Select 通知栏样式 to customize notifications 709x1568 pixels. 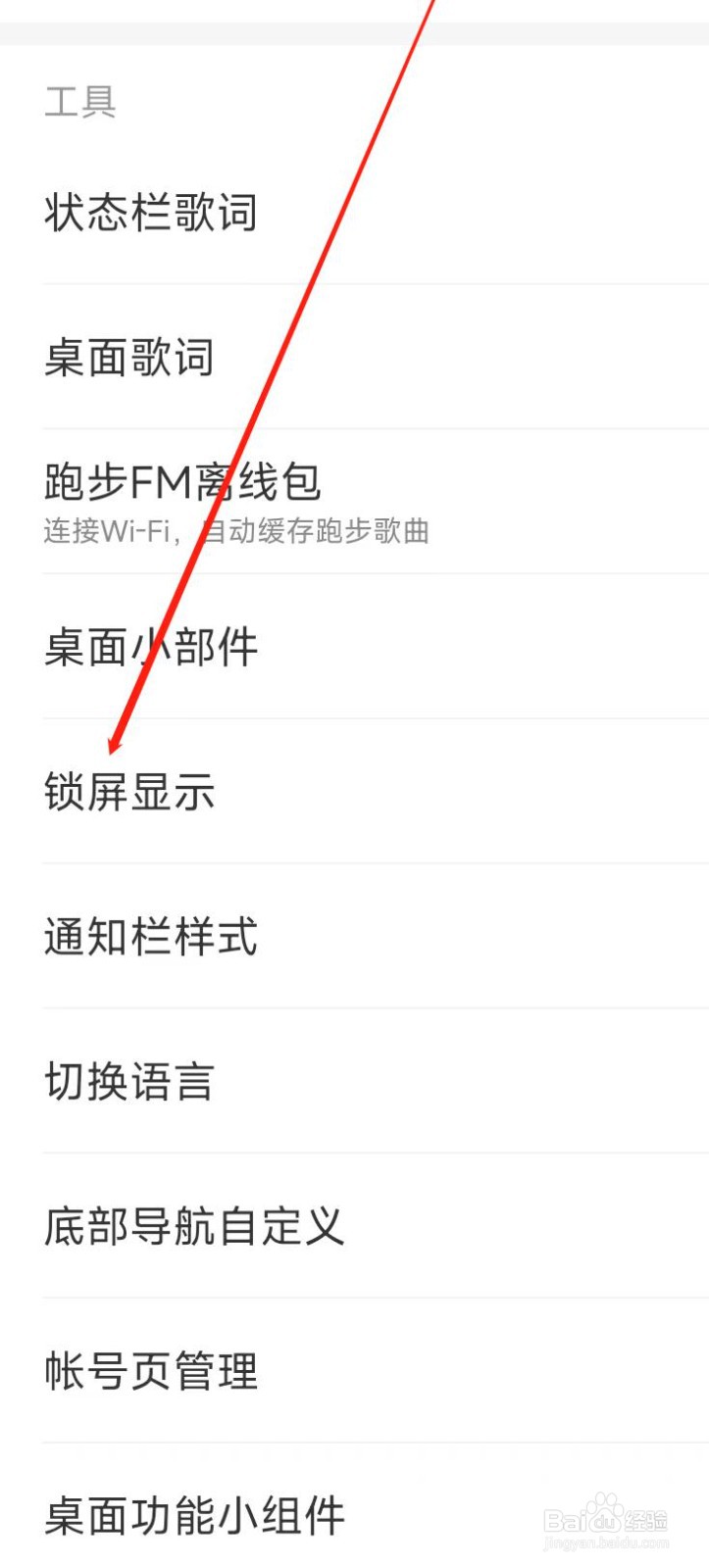150,938
